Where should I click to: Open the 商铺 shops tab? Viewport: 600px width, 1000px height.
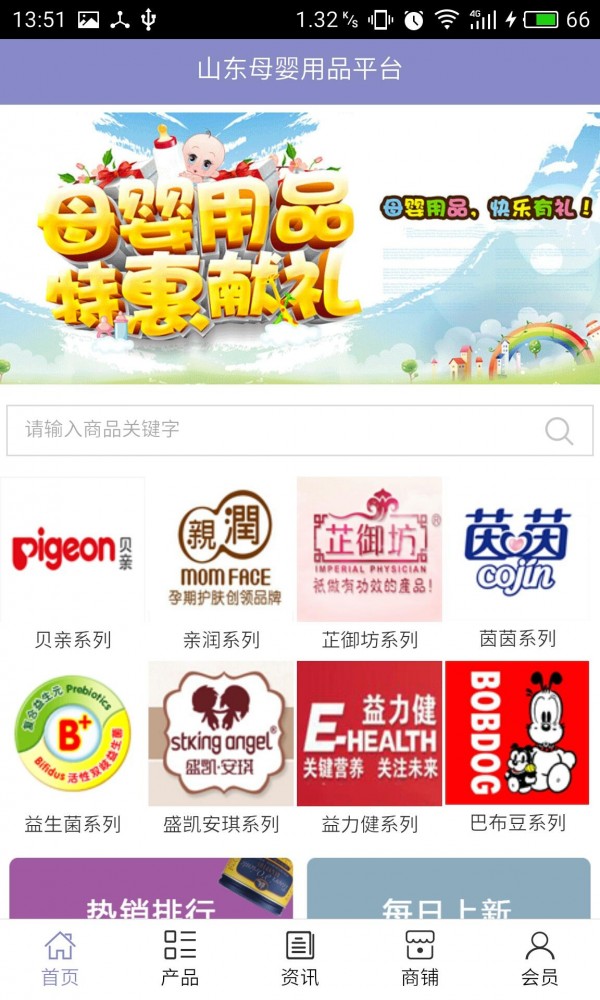pos(420,958)
